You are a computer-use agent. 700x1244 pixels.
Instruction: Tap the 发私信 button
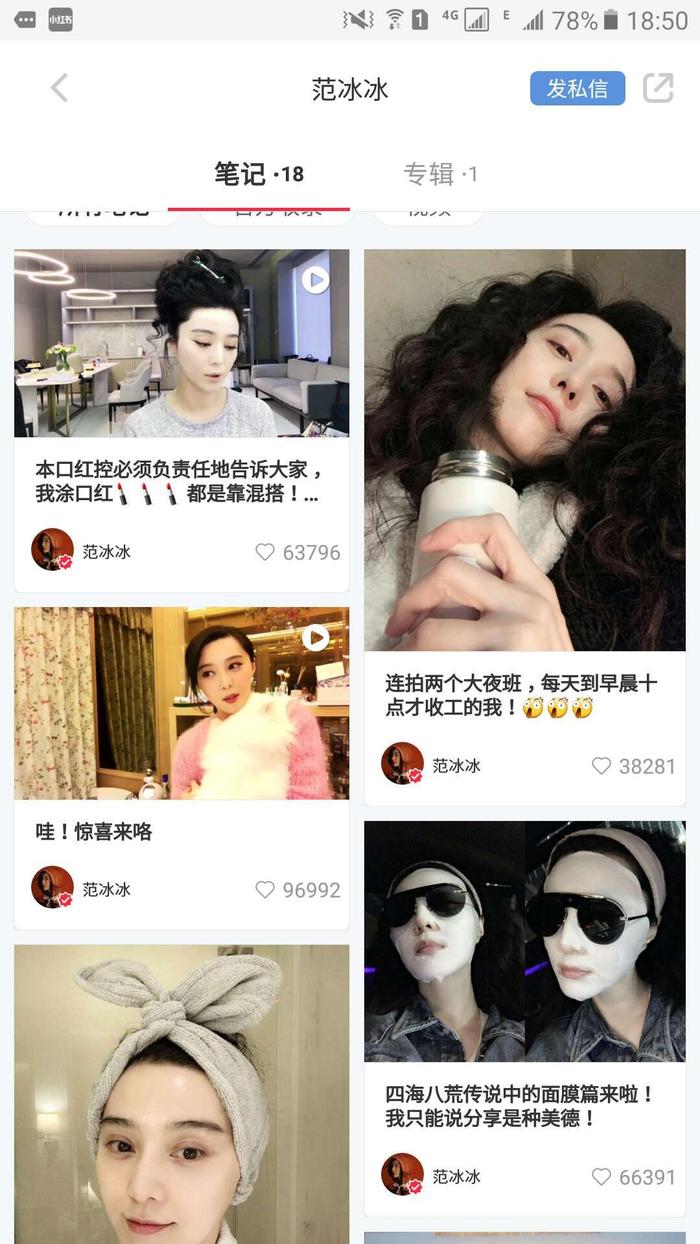(577, 88)
